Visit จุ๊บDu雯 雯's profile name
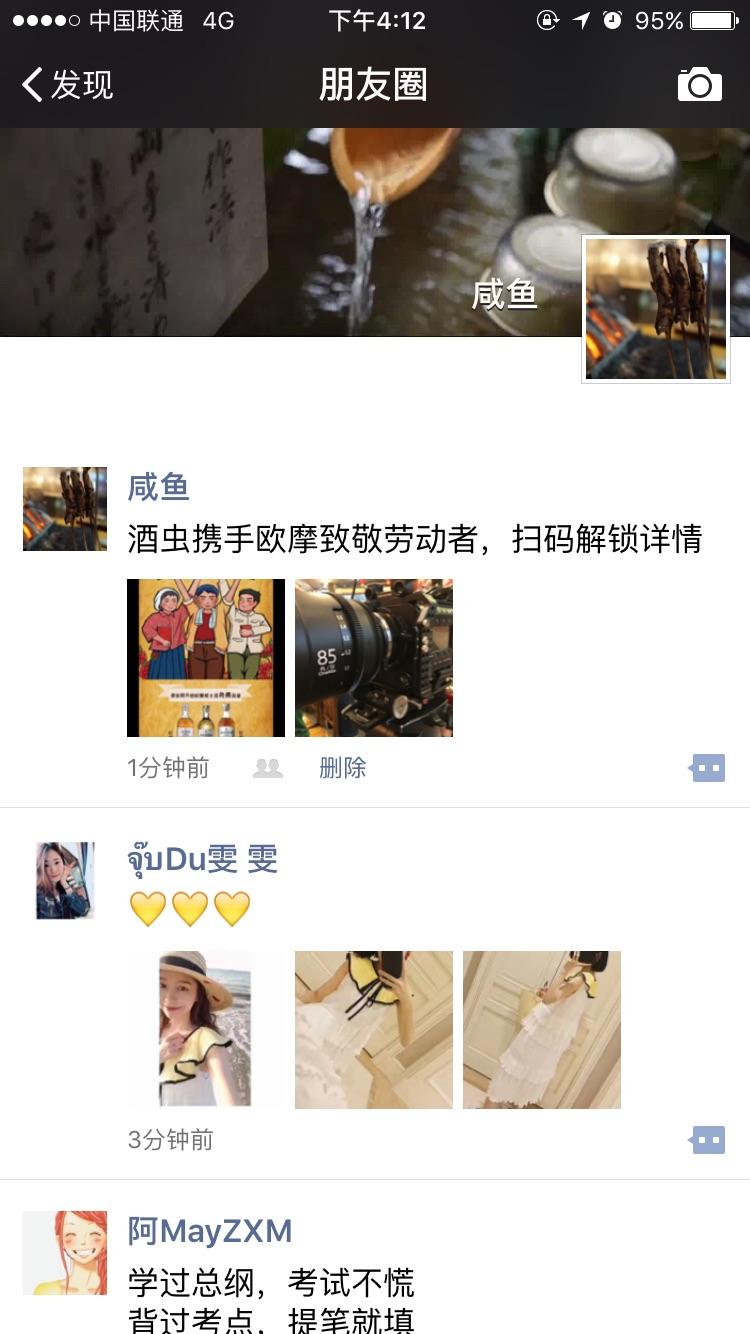Image resolution: width=750 pixels, height=1334 pixels. (203, 859)
